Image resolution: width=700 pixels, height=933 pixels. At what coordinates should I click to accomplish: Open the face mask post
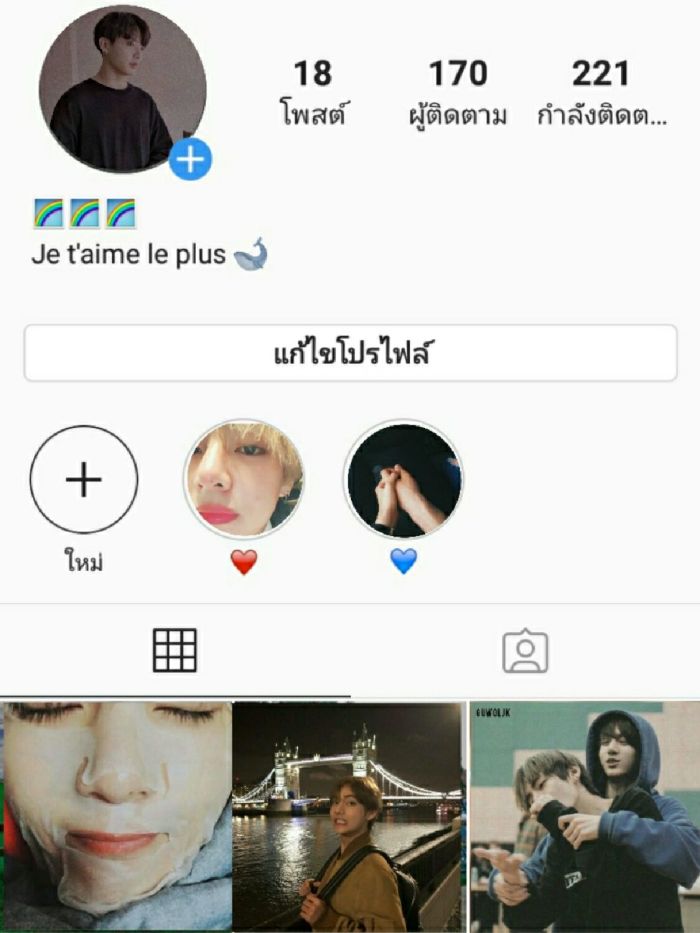pos(117,816)
